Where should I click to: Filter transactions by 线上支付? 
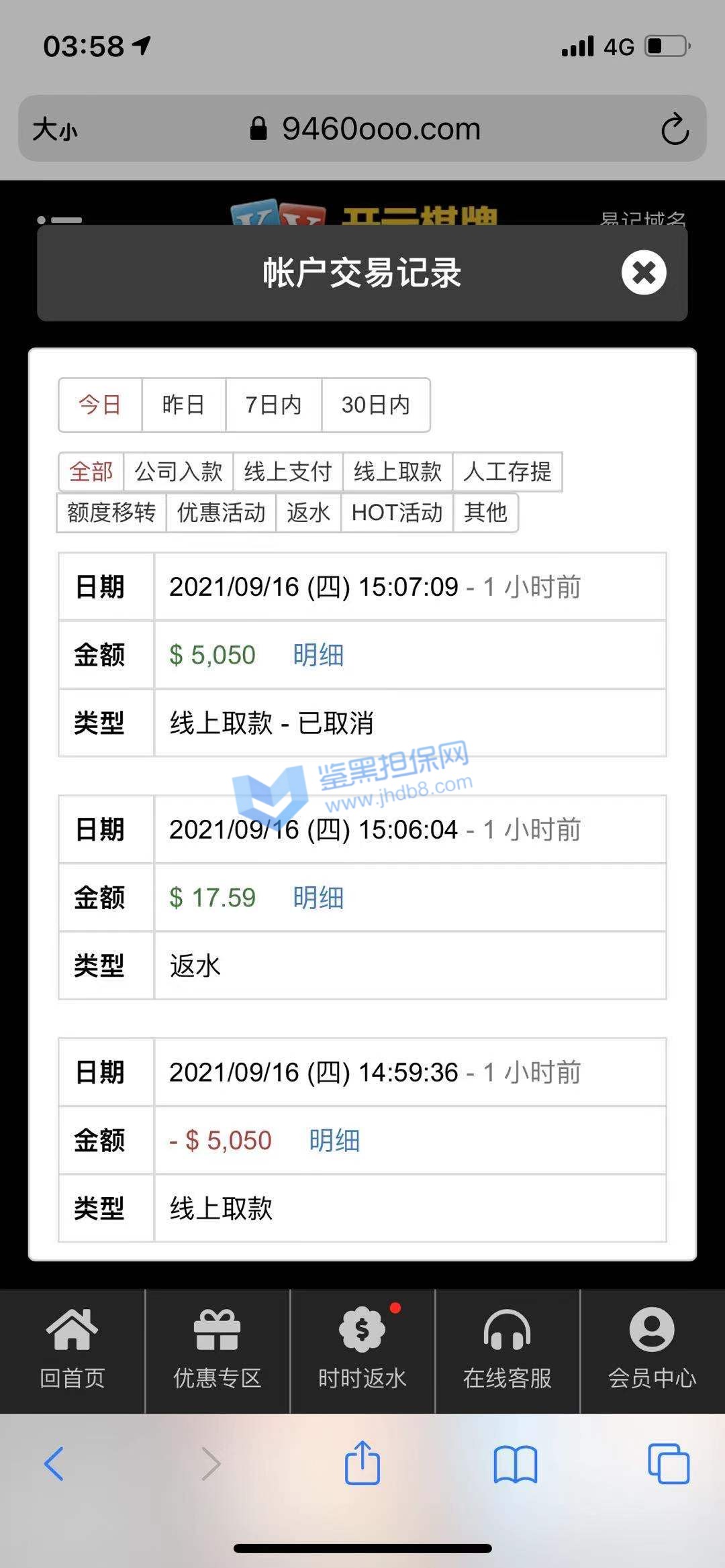point(288,472)
